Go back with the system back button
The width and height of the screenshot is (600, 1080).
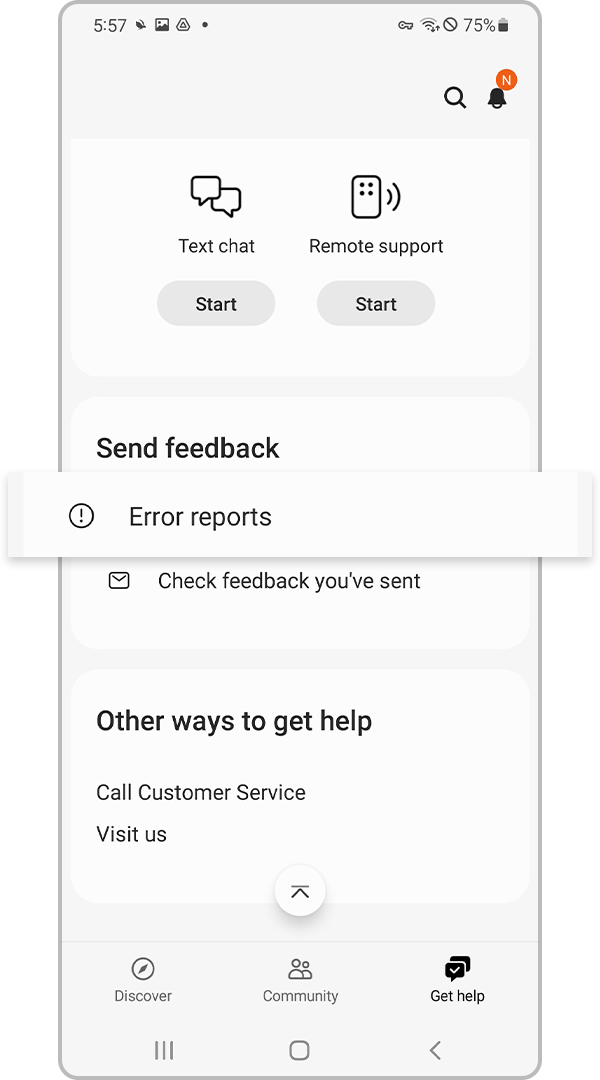pos(435,1050)
